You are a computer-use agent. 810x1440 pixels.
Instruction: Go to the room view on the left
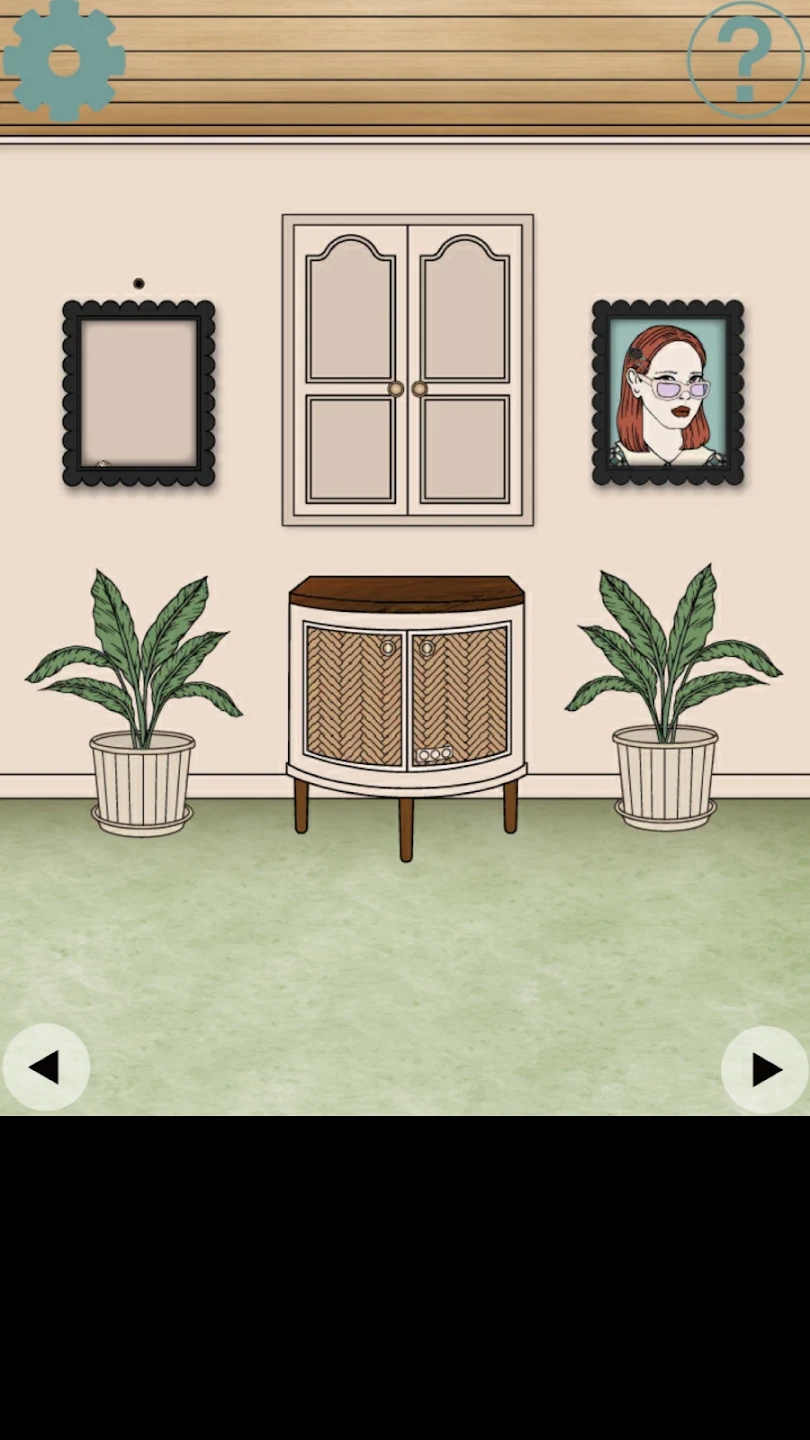(x=45, y=1067)
